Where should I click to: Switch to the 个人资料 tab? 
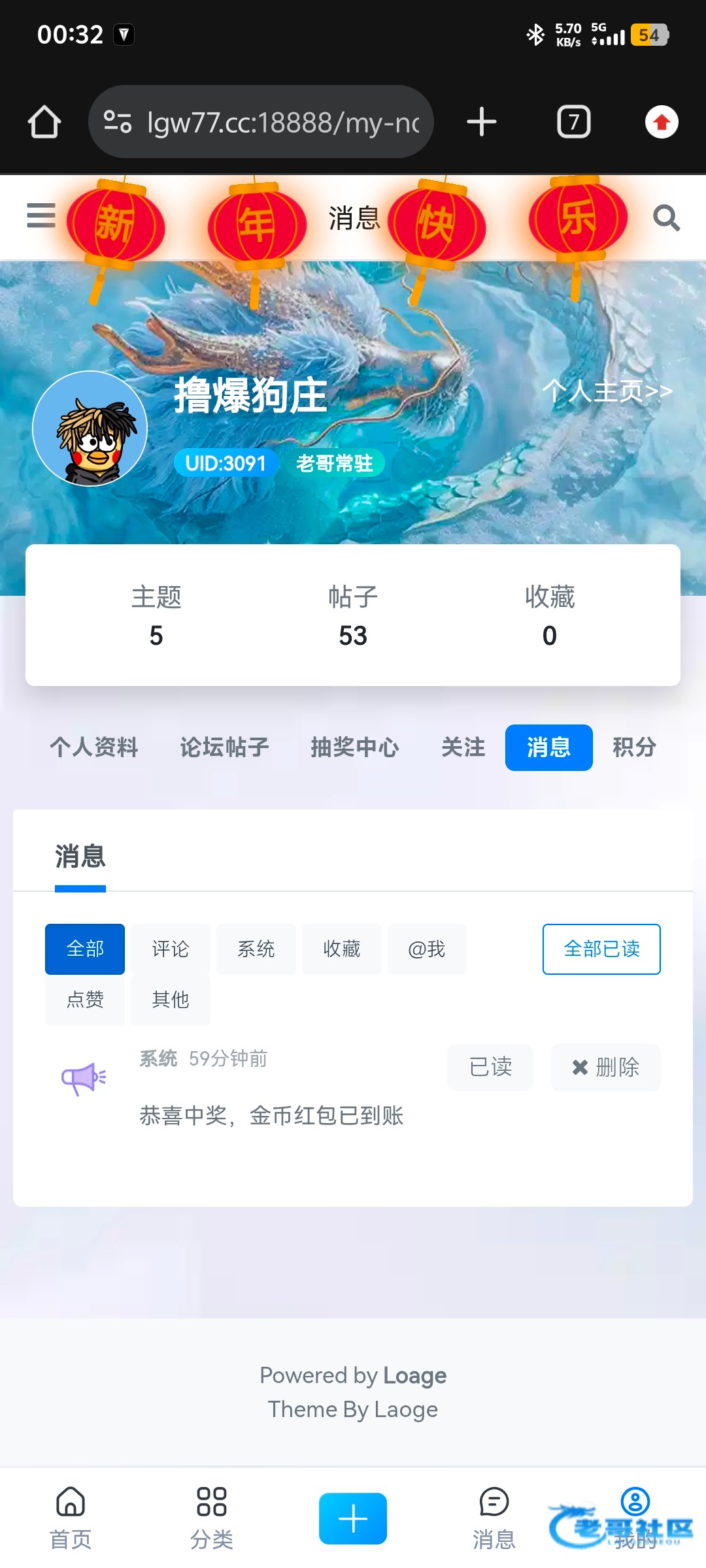click(x=94, y=747)
